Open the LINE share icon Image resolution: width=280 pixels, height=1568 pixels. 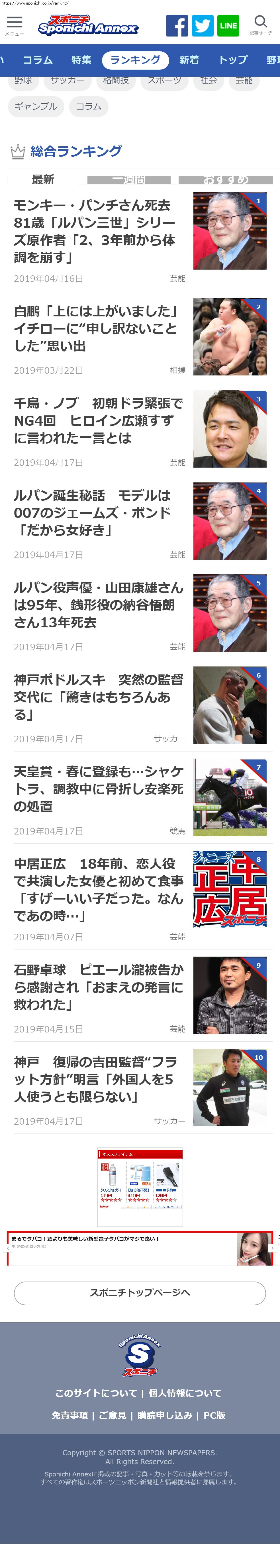pyautogui.click(x=228, y=26)
